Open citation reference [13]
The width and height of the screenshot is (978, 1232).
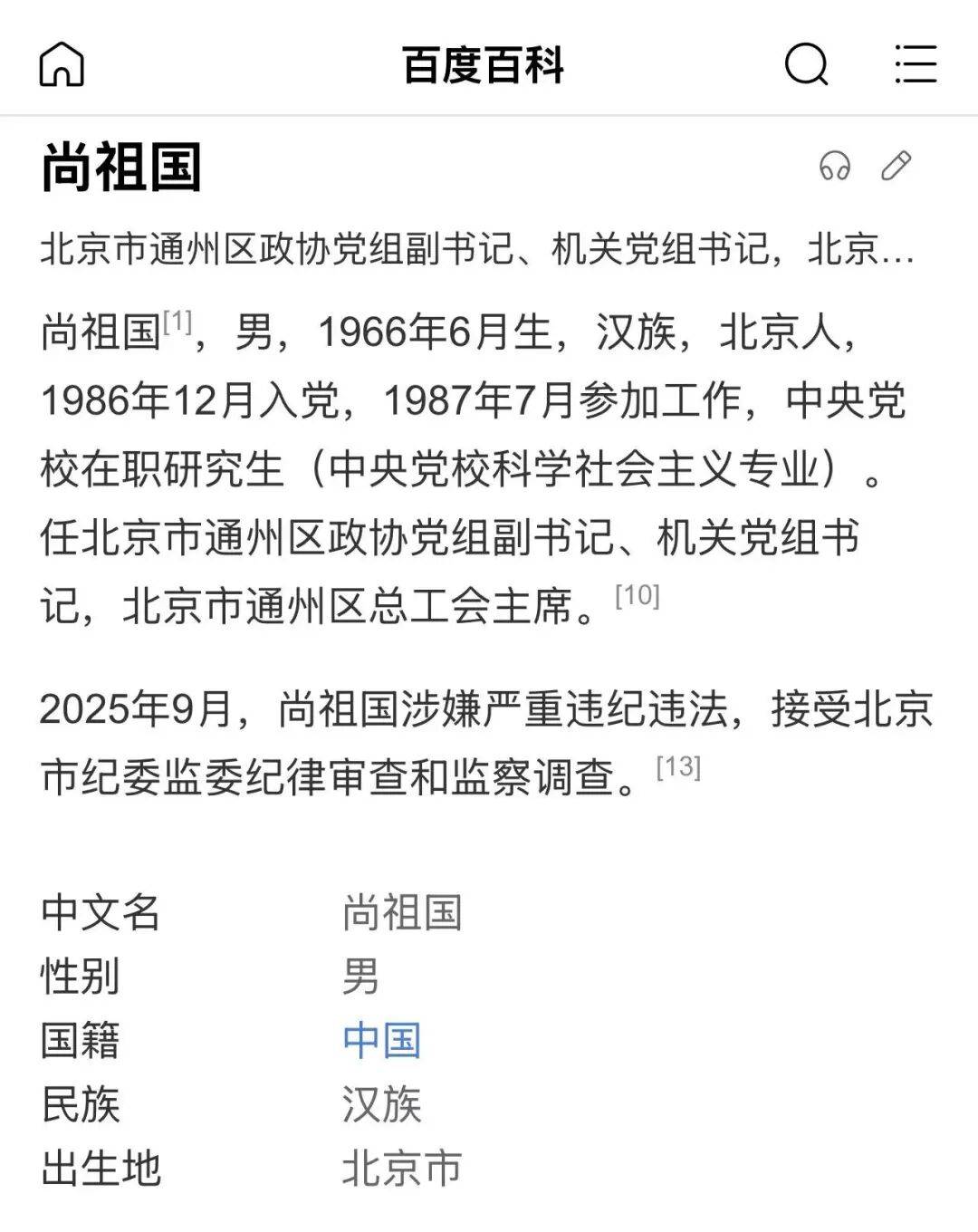(x=677, y=766)
